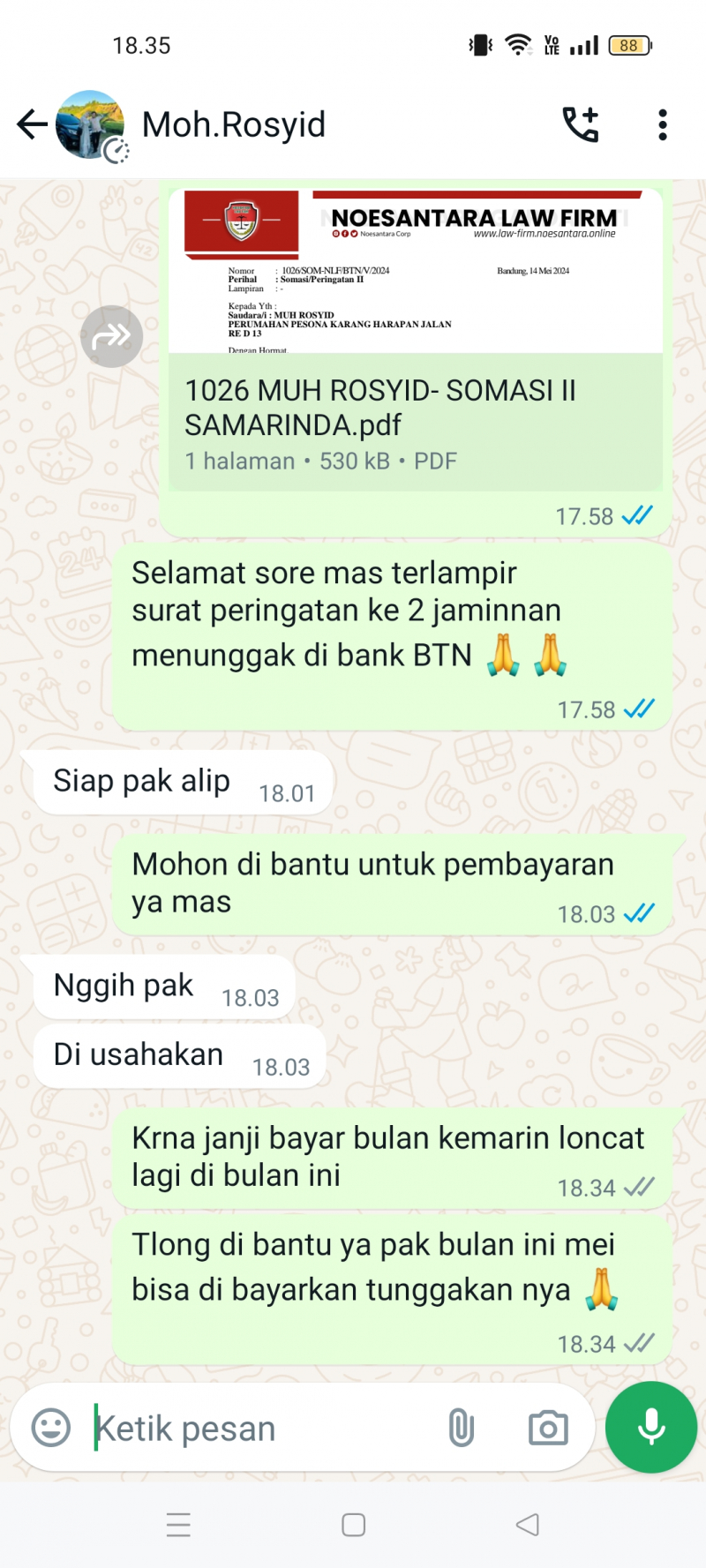Viewport: 706px width, 1568px height.
Task: Open Moh.Rosyid's profile picture
Action: point(90,124)
